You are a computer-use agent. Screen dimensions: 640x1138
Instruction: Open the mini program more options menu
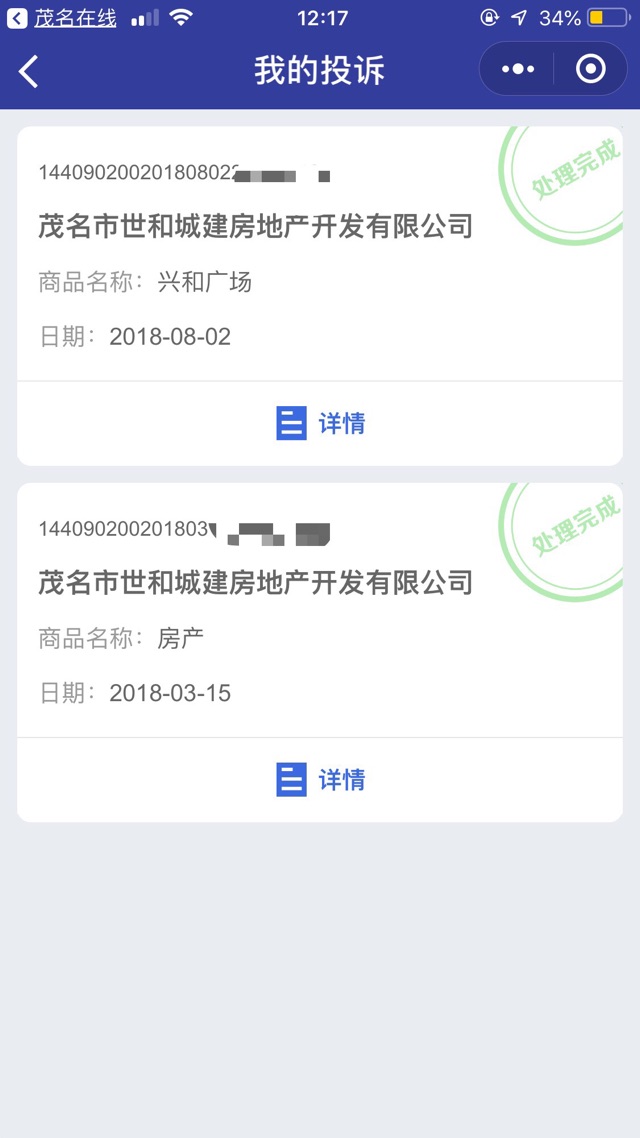tap(517, 69)
